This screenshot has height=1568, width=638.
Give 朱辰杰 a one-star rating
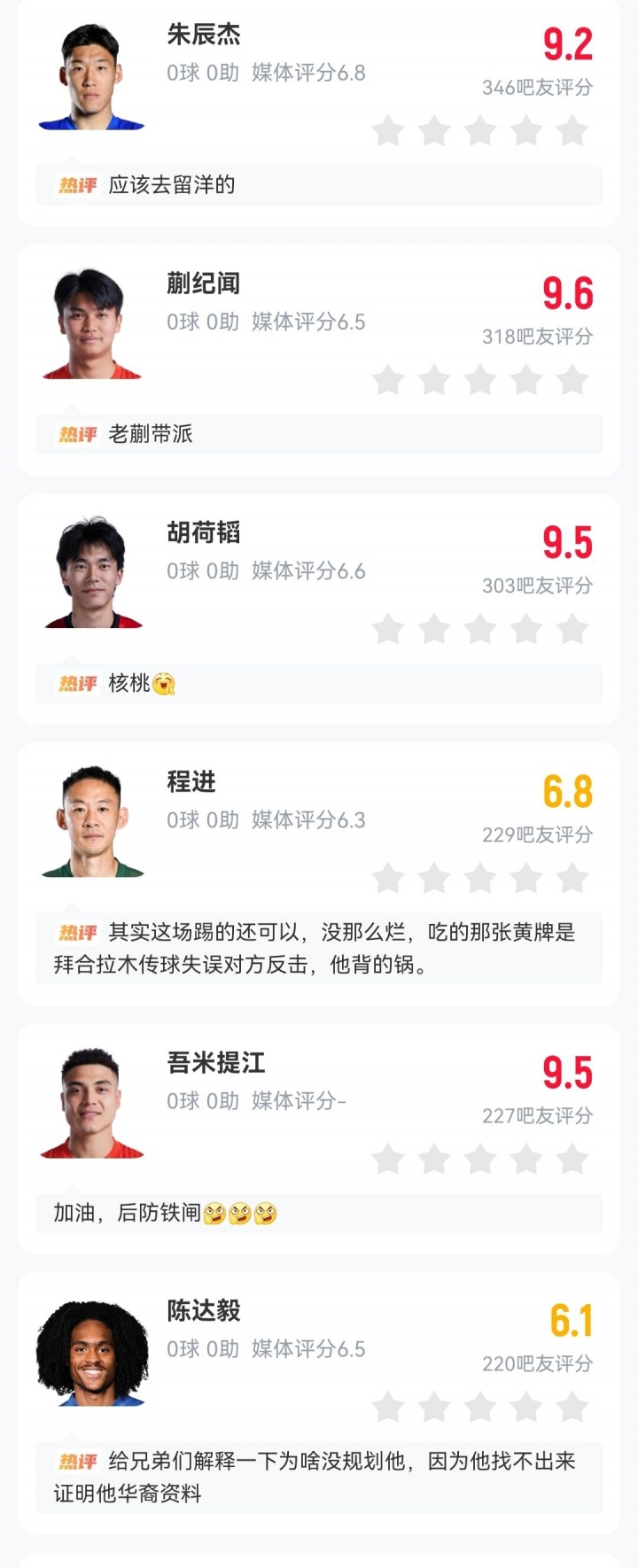(x=390, y=129)
